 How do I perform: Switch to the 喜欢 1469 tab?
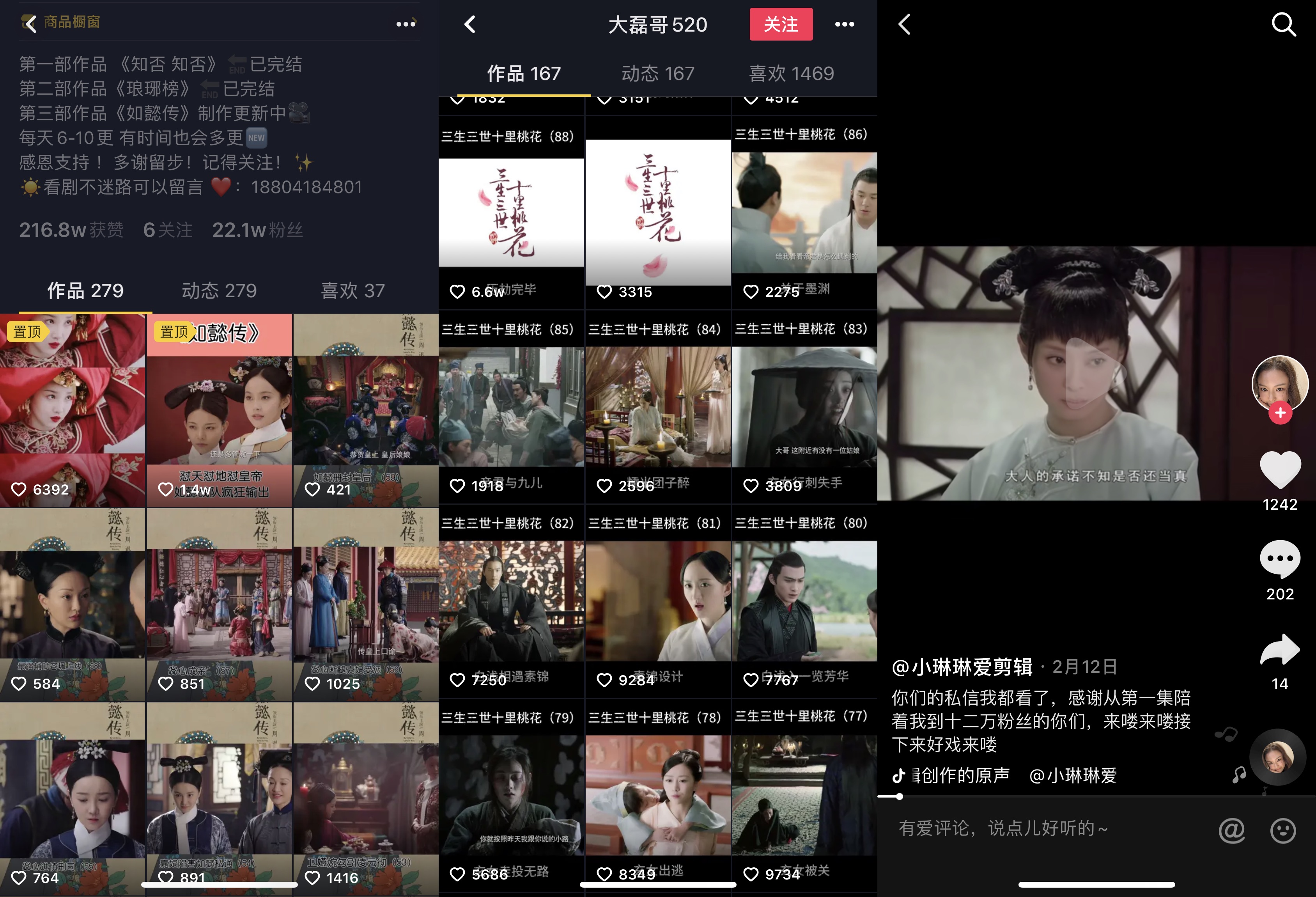pos(791,74)
